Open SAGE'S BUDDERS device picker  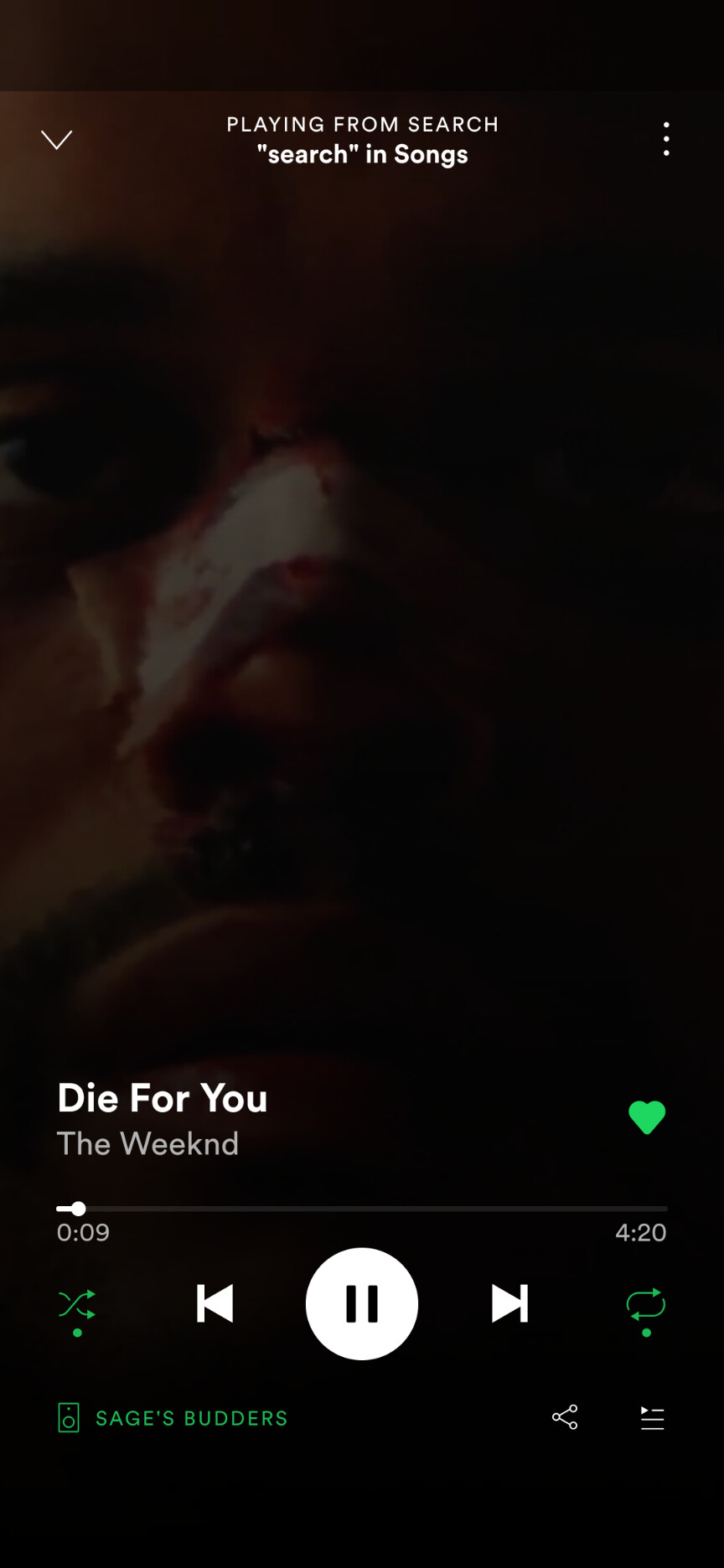(x=173, y=1418)
